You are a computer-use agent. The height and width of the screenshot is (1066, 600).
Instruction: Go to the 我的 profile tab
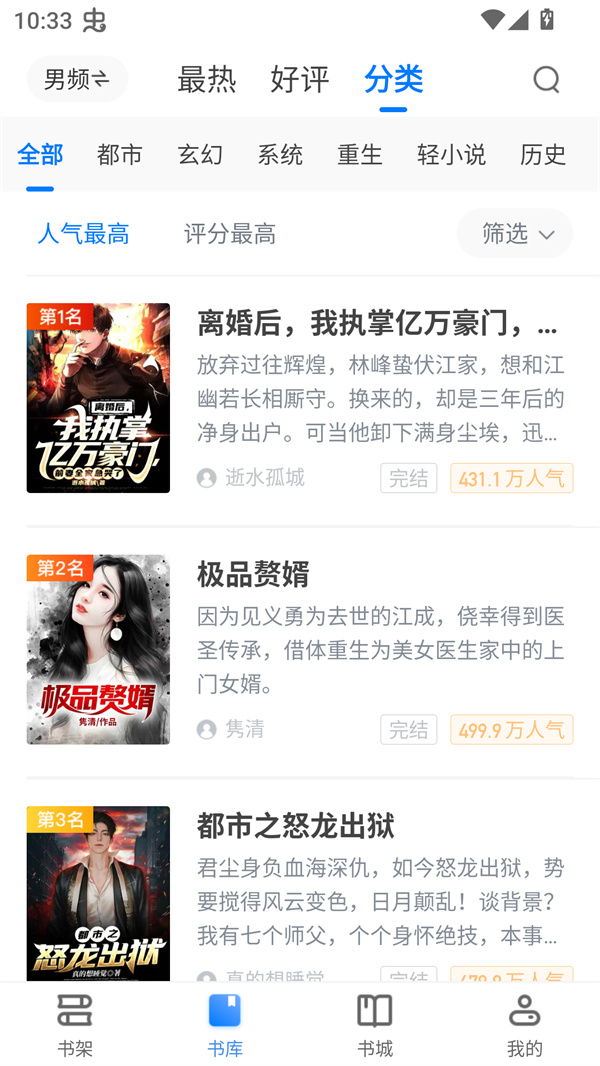(x=524, y=1025)
